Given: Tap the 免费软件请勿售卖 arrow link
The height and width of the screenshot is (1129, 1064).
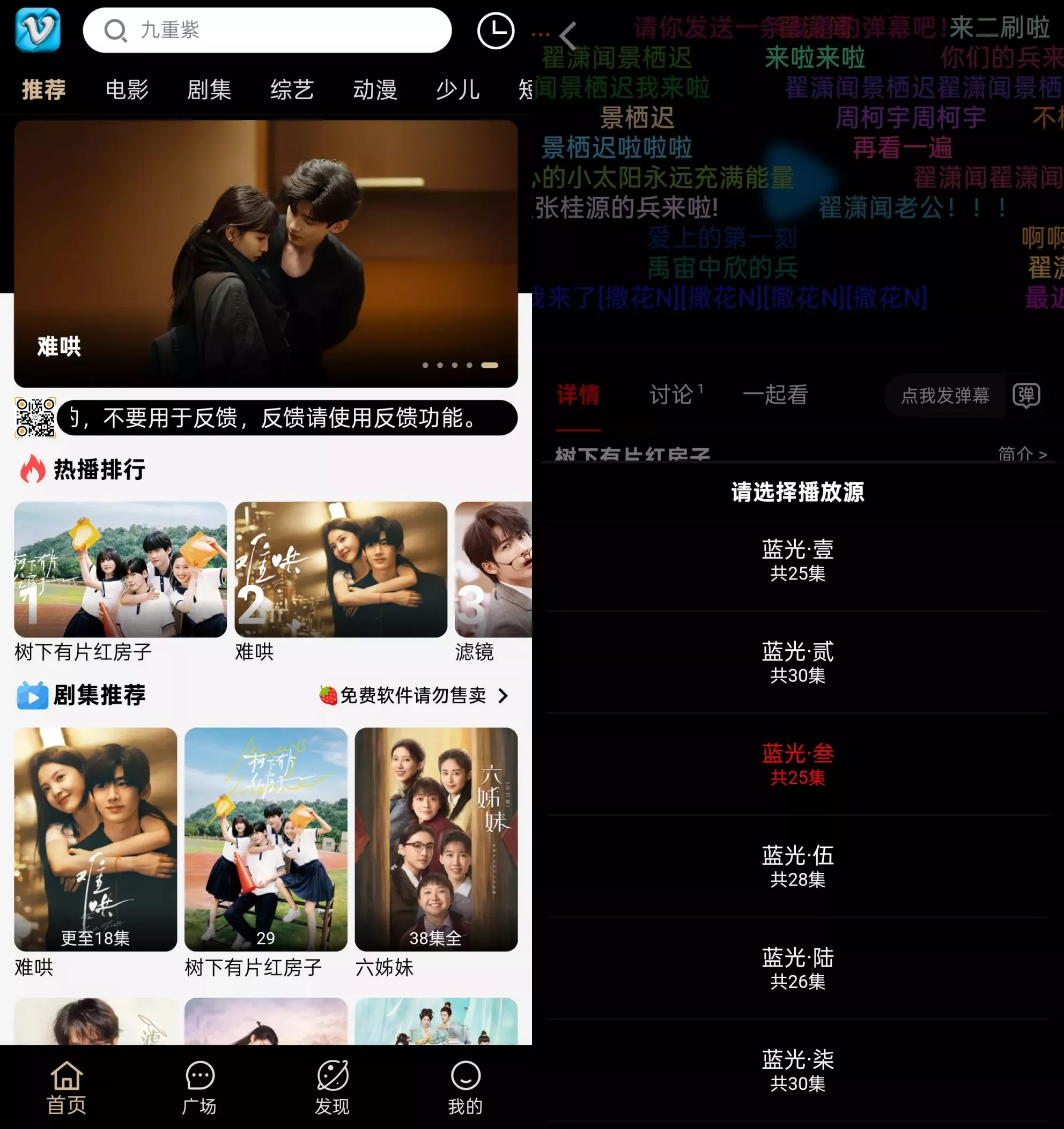Looking at the screenshot, I should pyautogui.click(x=413, y=695).
